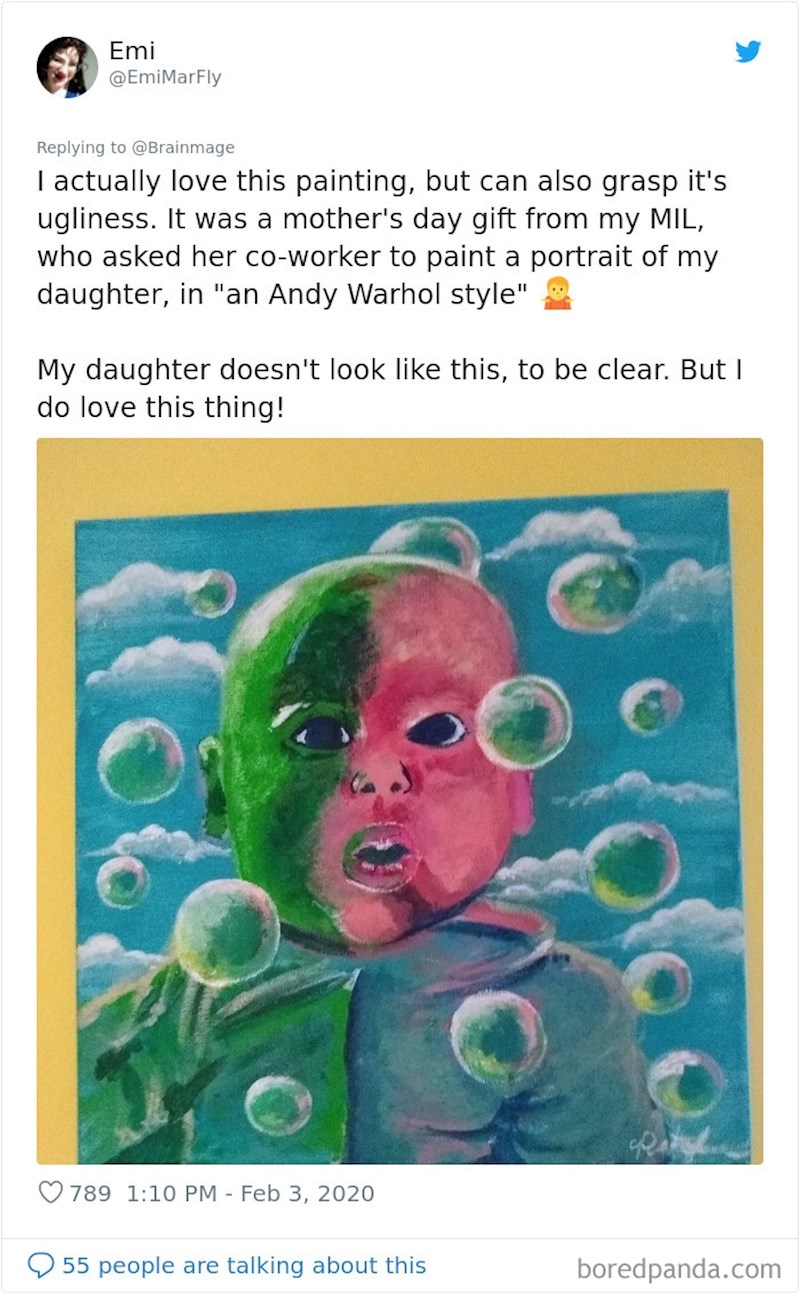800x1294 pixels.
Task: Open Emi's profile picture
Action: coord(67,66)
